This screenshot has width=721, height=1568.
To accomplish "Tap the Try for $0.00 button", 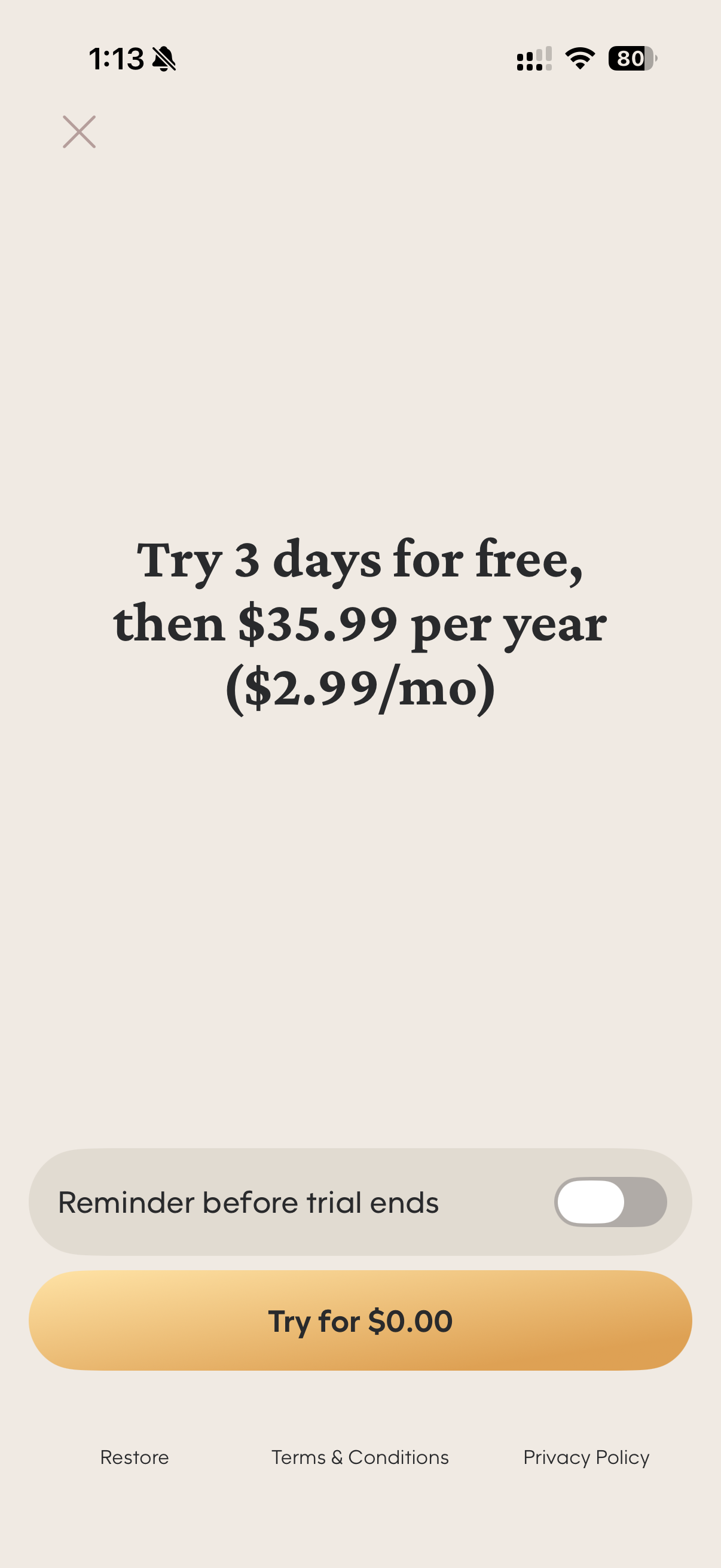I will [x=360, y=1320].
